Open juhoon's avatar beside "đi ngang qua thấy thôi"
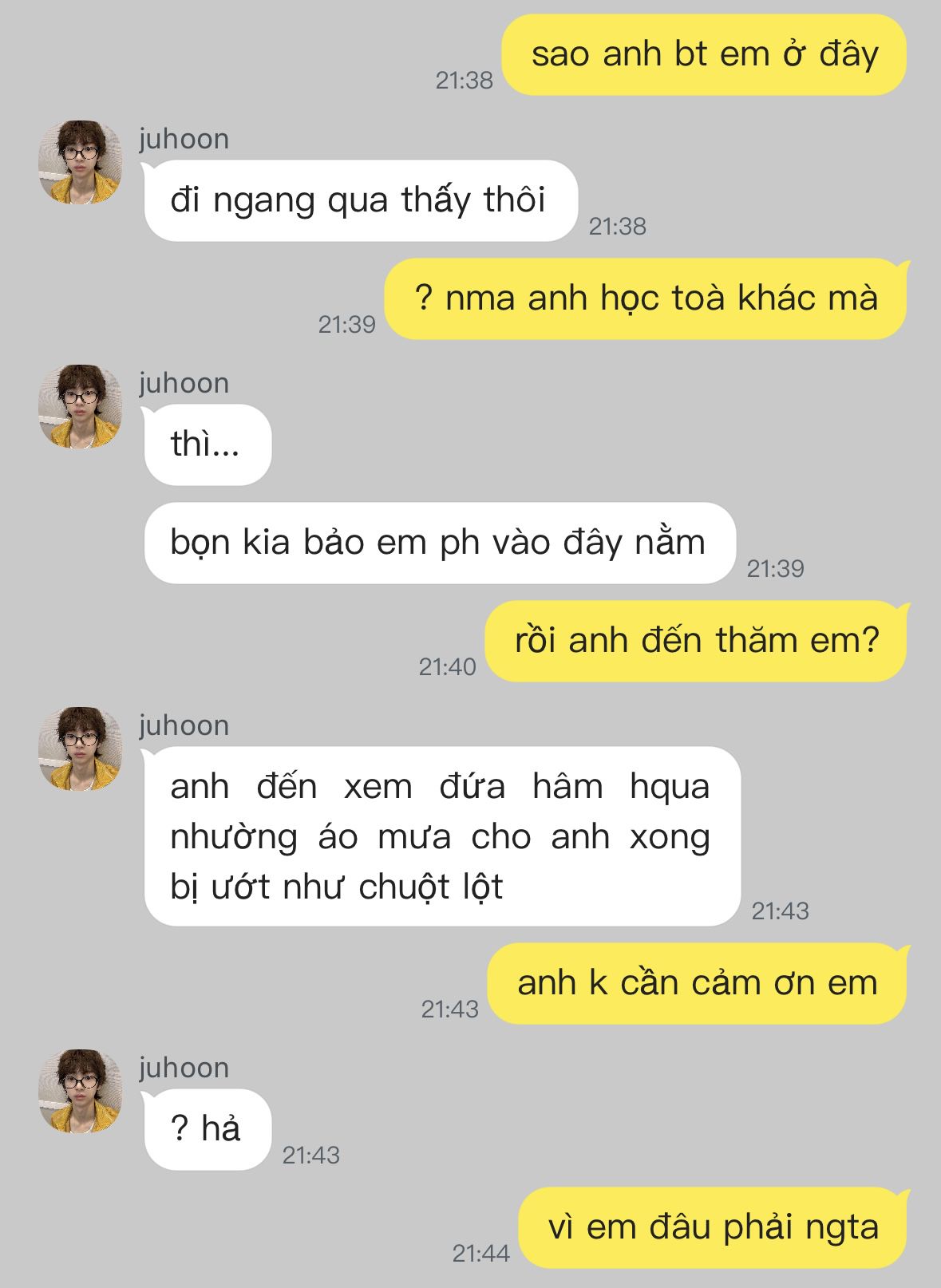This screenshot has height=1288, width=941. pyautogui.click(x=80, y=162)
